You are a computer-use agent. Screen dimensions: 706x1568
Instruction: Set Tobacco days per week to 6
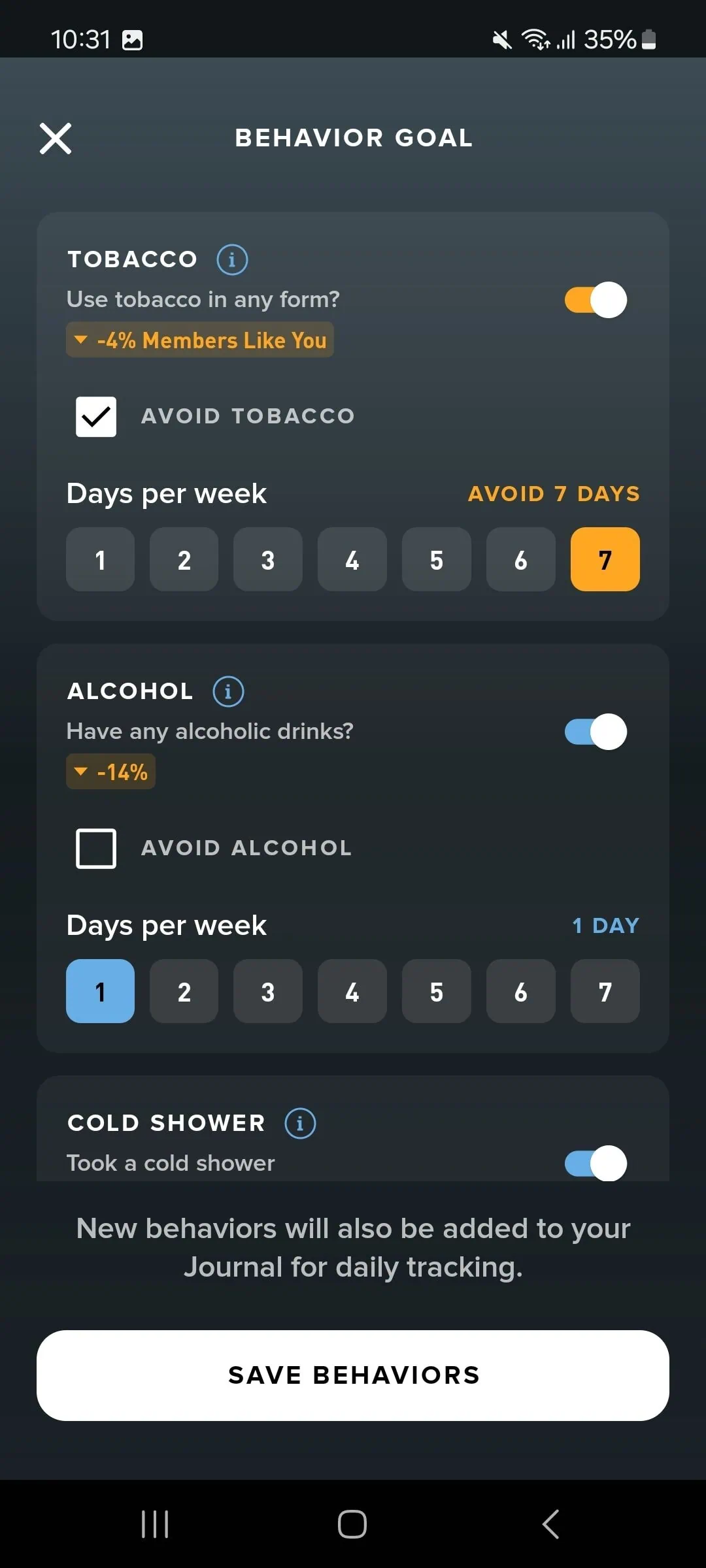(x=520, y=560)
